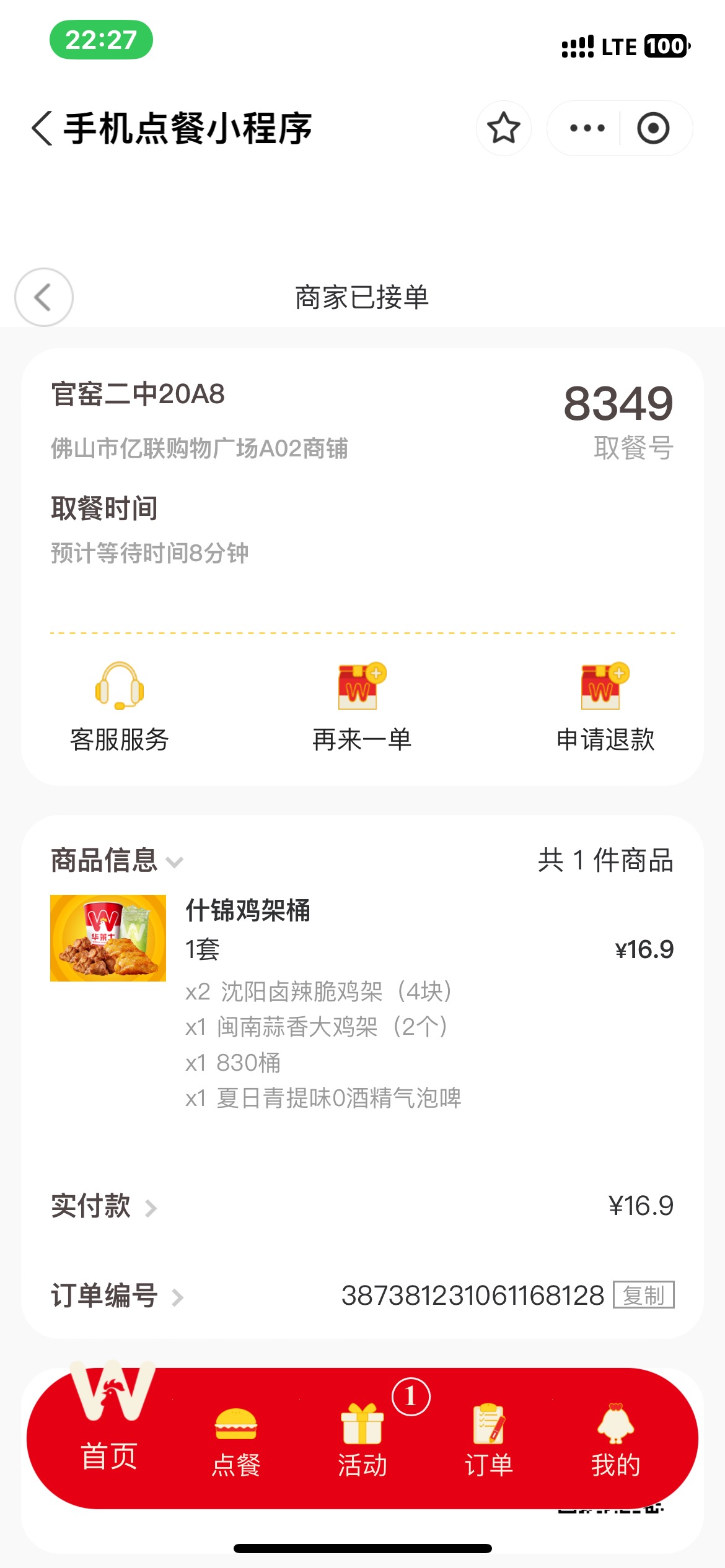Tap the round back arrow beside 商家已接单
725x1568 pixels.
(43, 297)
